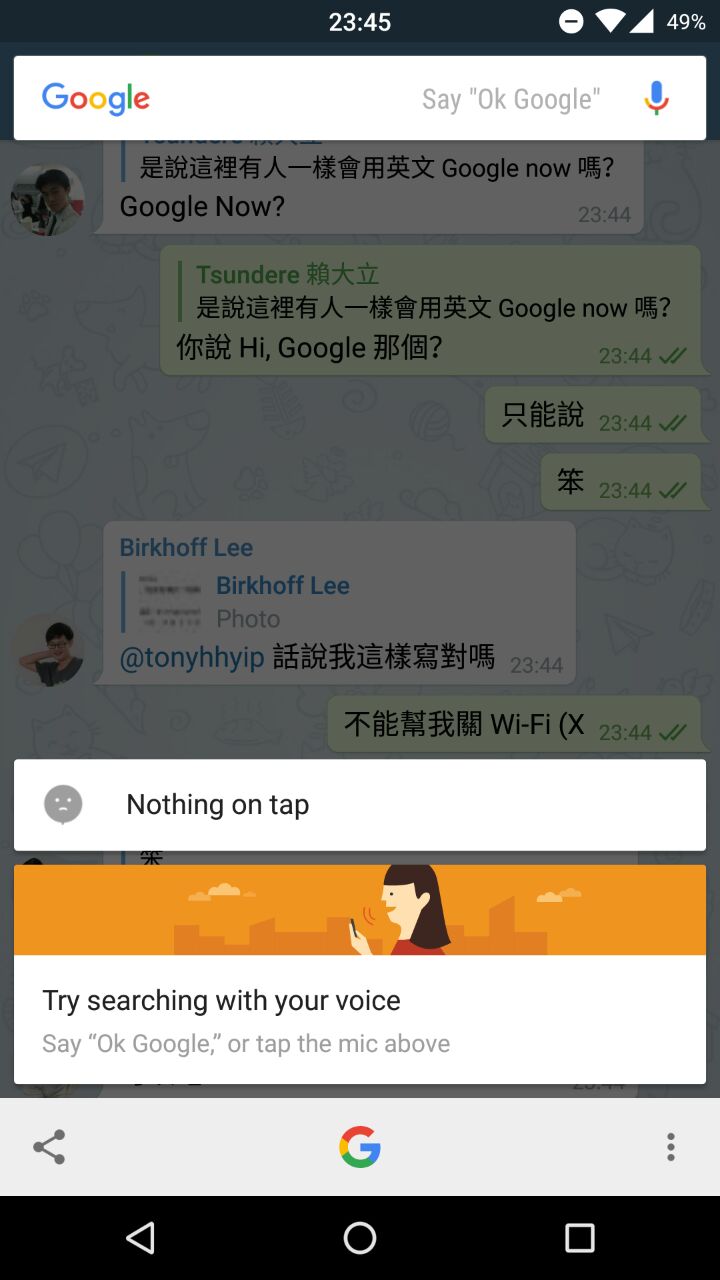Screen dimensions: 720x1280
Task: Open the Try searching with your voice card
Action: [x=360, y=1018]
